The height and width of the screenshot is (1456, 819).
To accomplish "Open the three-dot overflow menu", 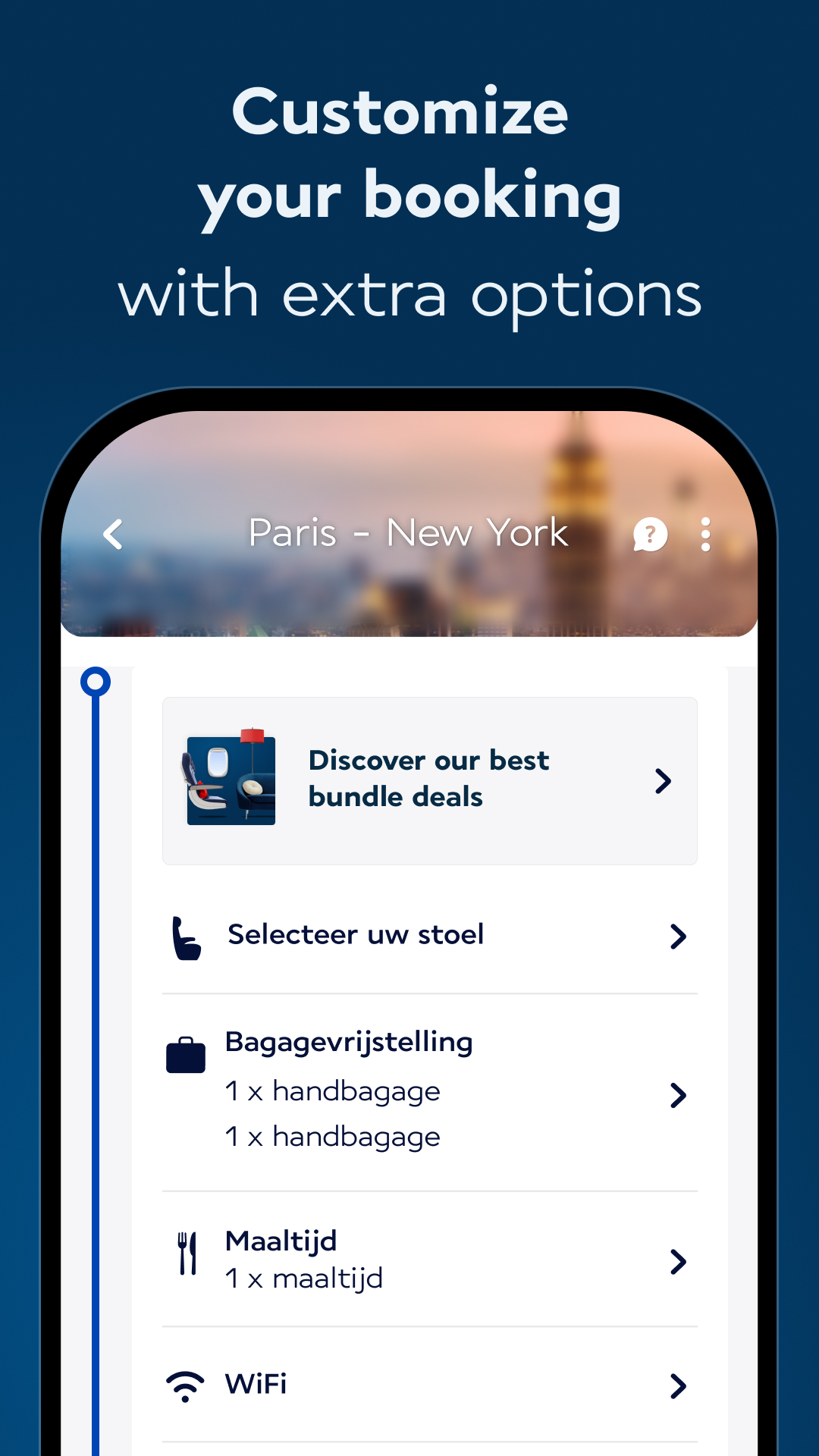I will click(x=706, y=533).
